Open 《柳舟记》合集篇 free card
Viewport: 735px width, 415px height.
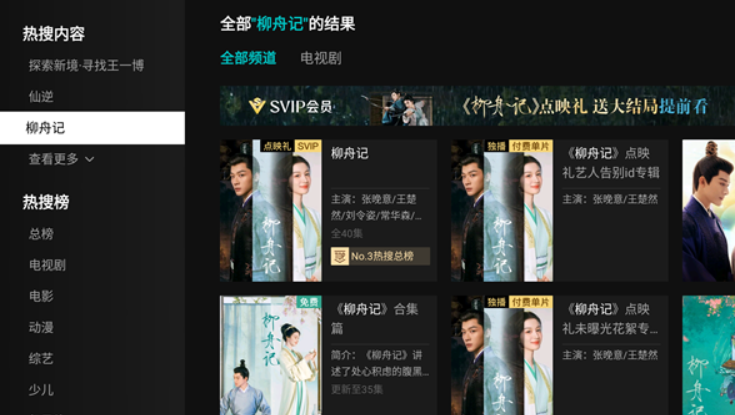328,355
